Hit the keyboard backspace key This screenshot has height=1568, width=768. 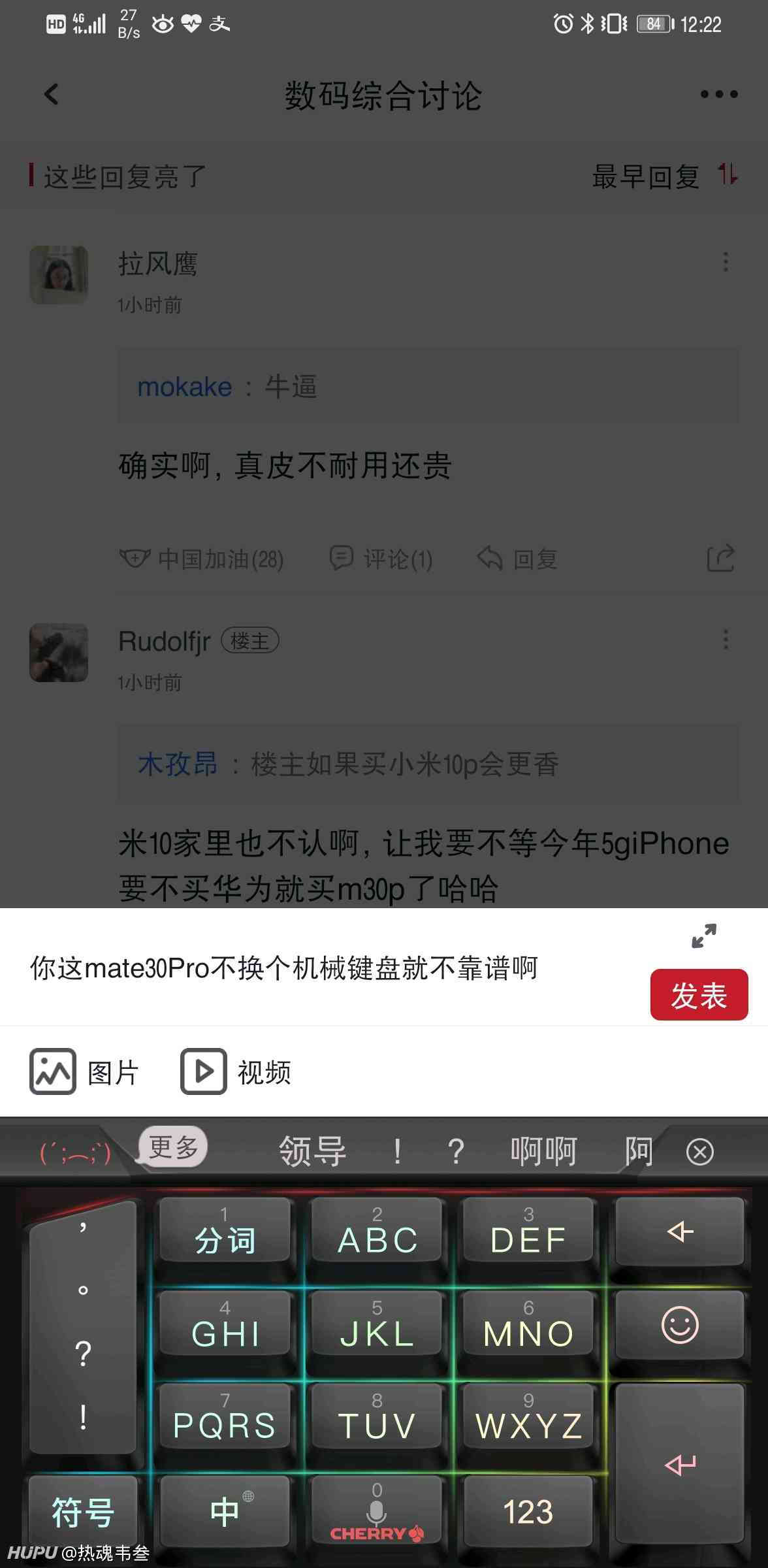click(x=680, y=1232)
